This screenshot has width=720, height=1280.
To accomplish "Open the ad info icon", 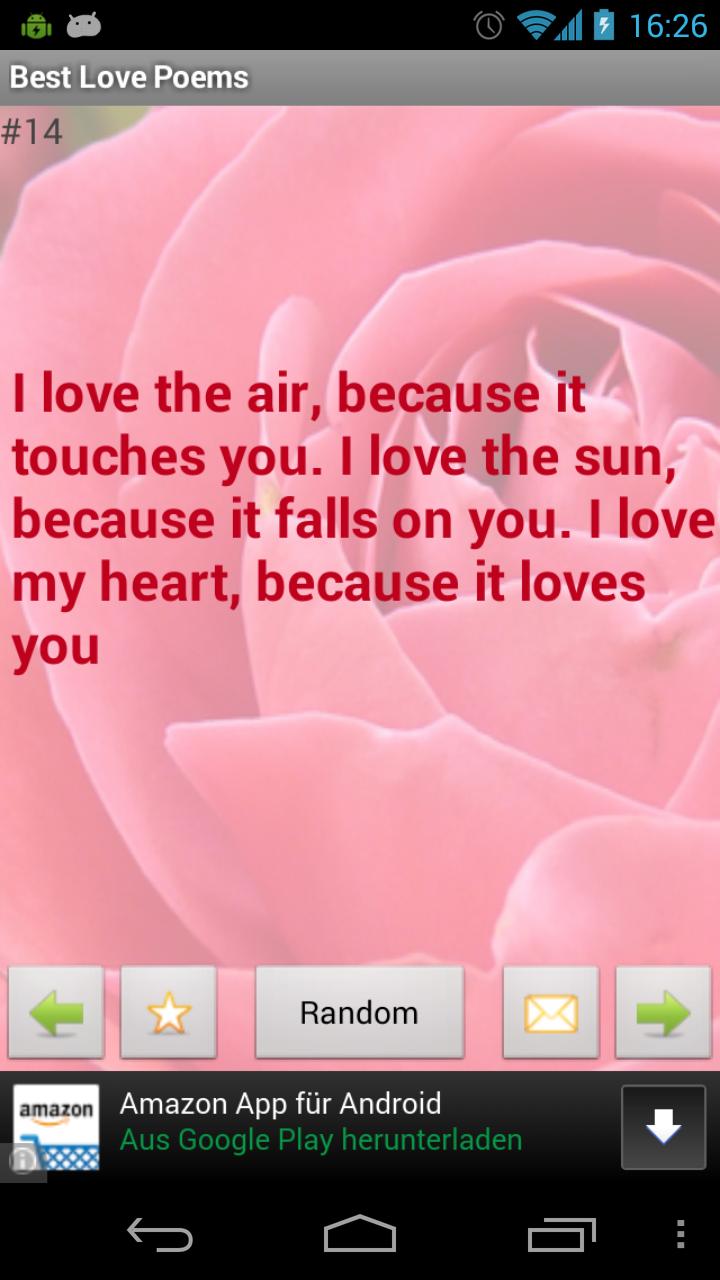I will click(x=22, y=1160).
